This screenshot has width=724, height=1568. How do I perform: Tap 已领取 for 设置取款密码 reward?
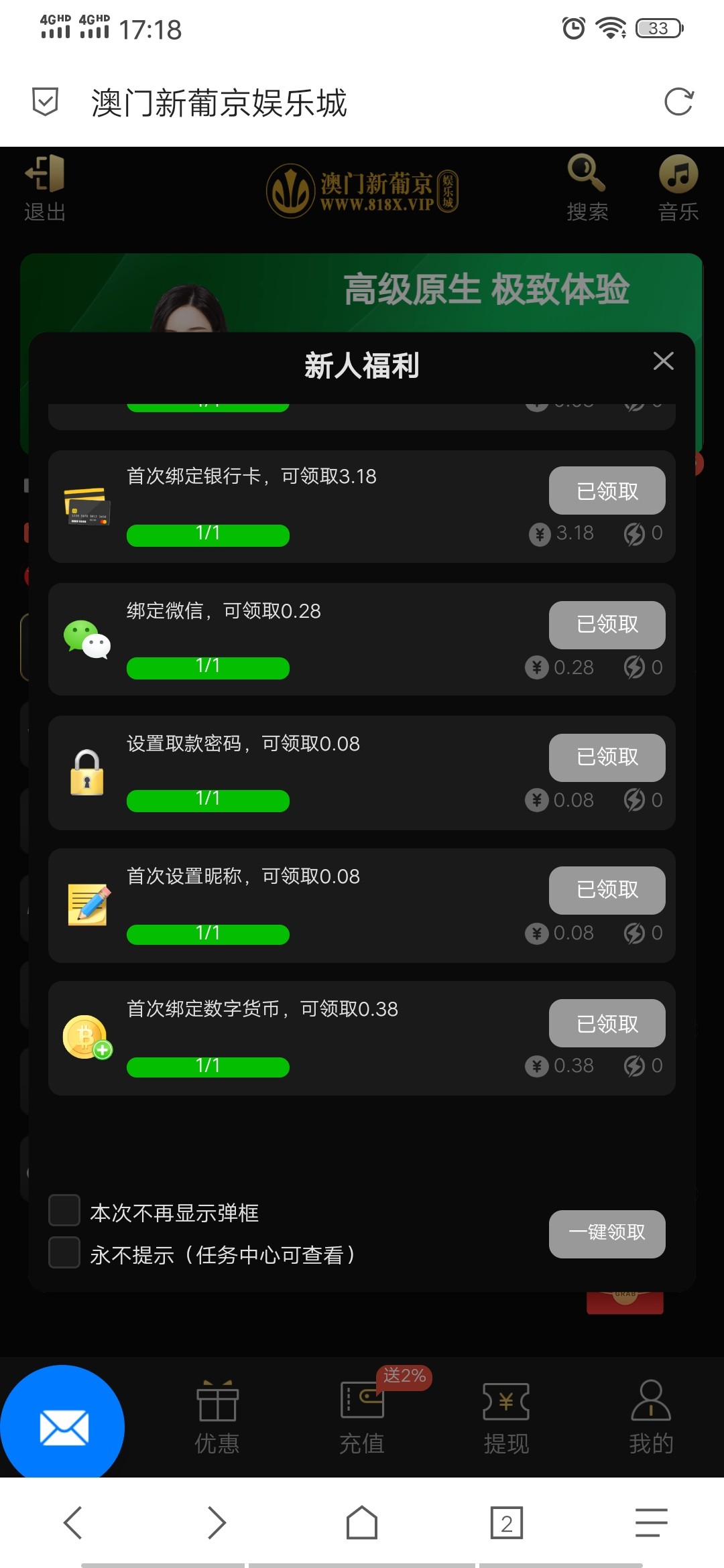coord(607,757)
